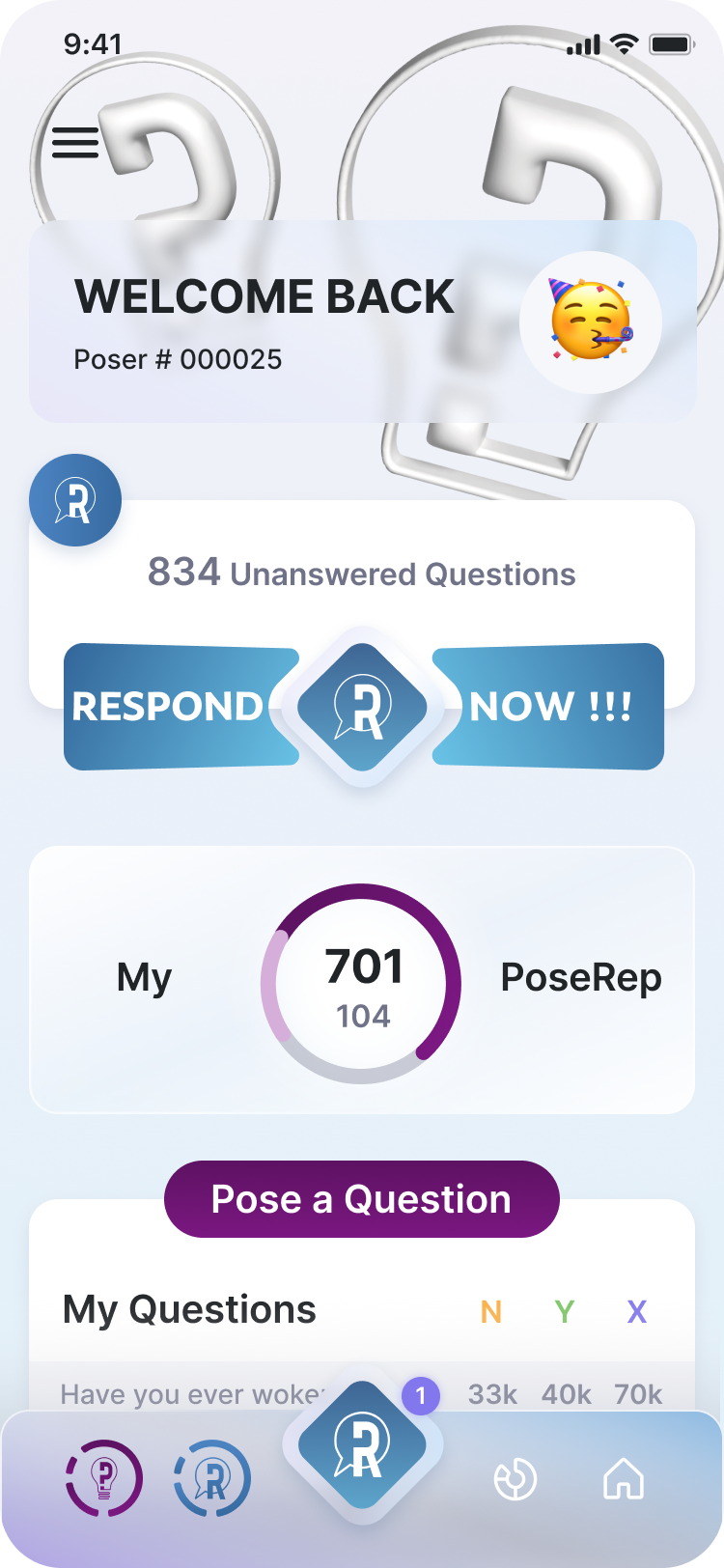
Task: Tap the party emoji profile avatar
Action: click(x=591, y=322)
